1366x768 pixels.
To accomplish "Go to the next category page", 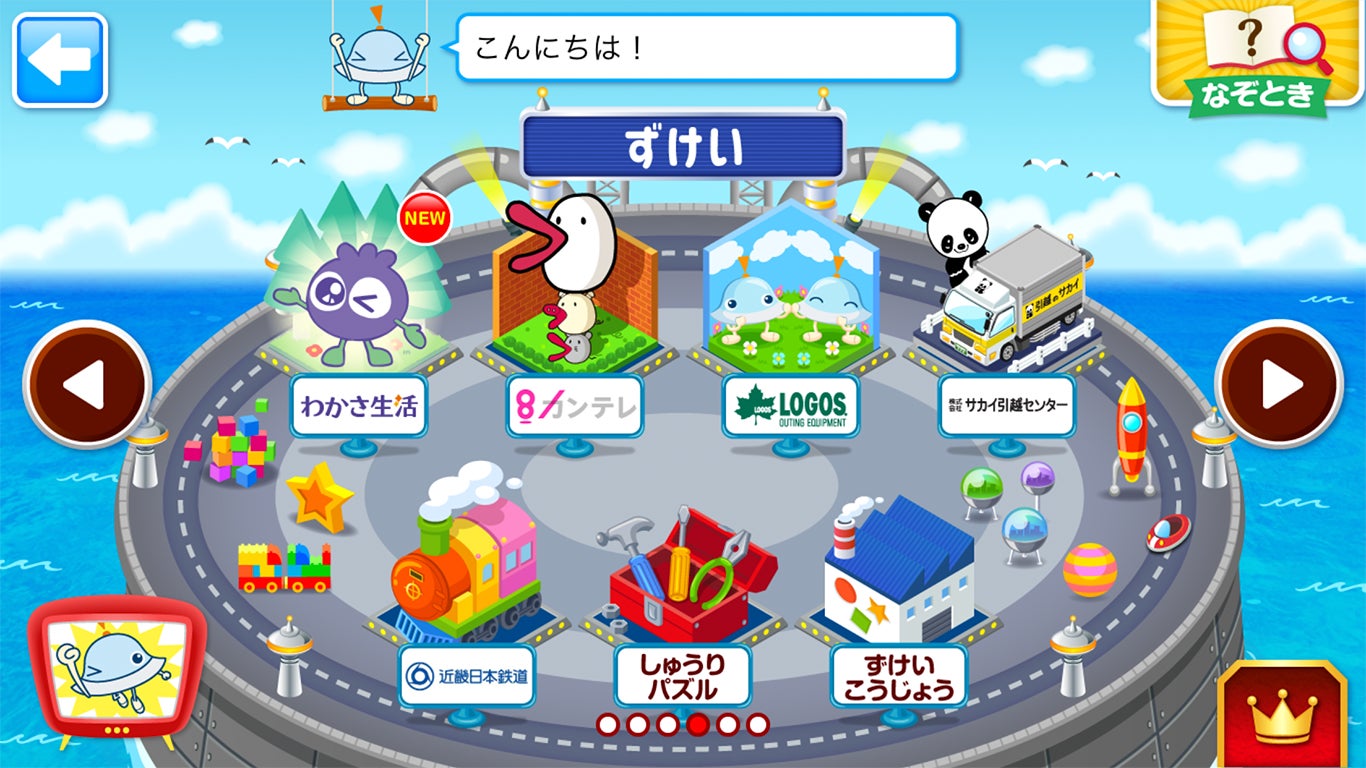I will (x=1278, y=384).
